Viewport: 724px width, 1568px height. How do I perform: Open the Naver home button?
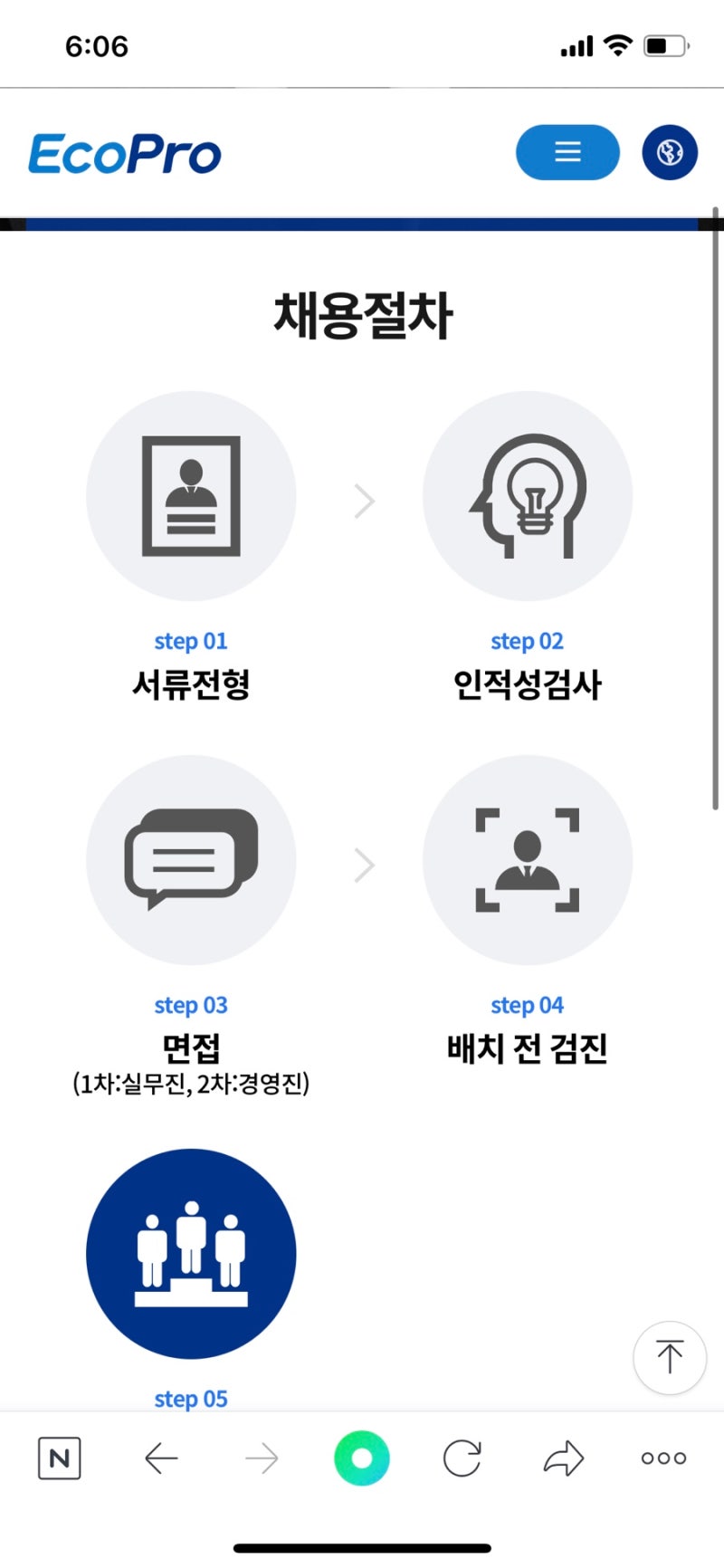[x=60, y=1458]
